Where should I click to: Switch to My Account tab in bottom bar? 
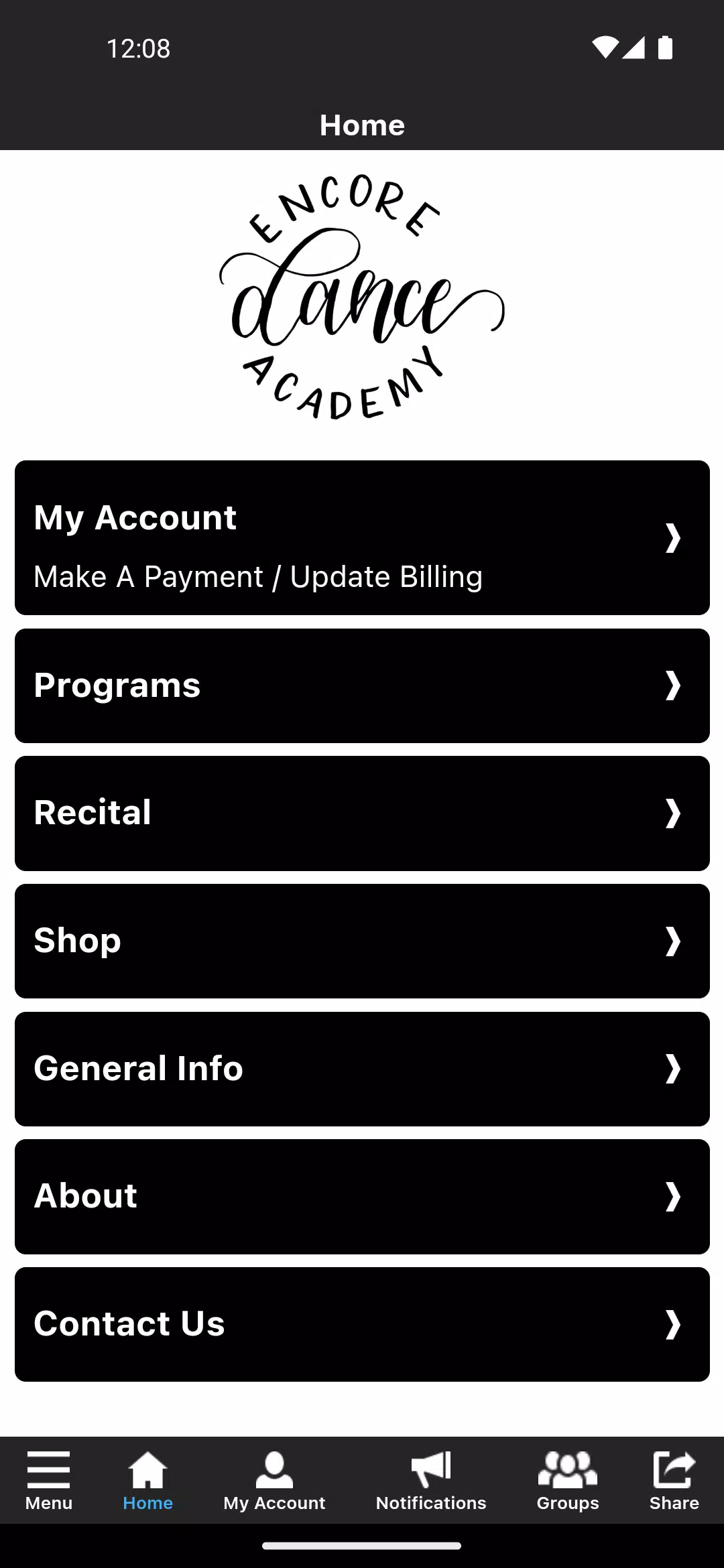click(274, 1481)
